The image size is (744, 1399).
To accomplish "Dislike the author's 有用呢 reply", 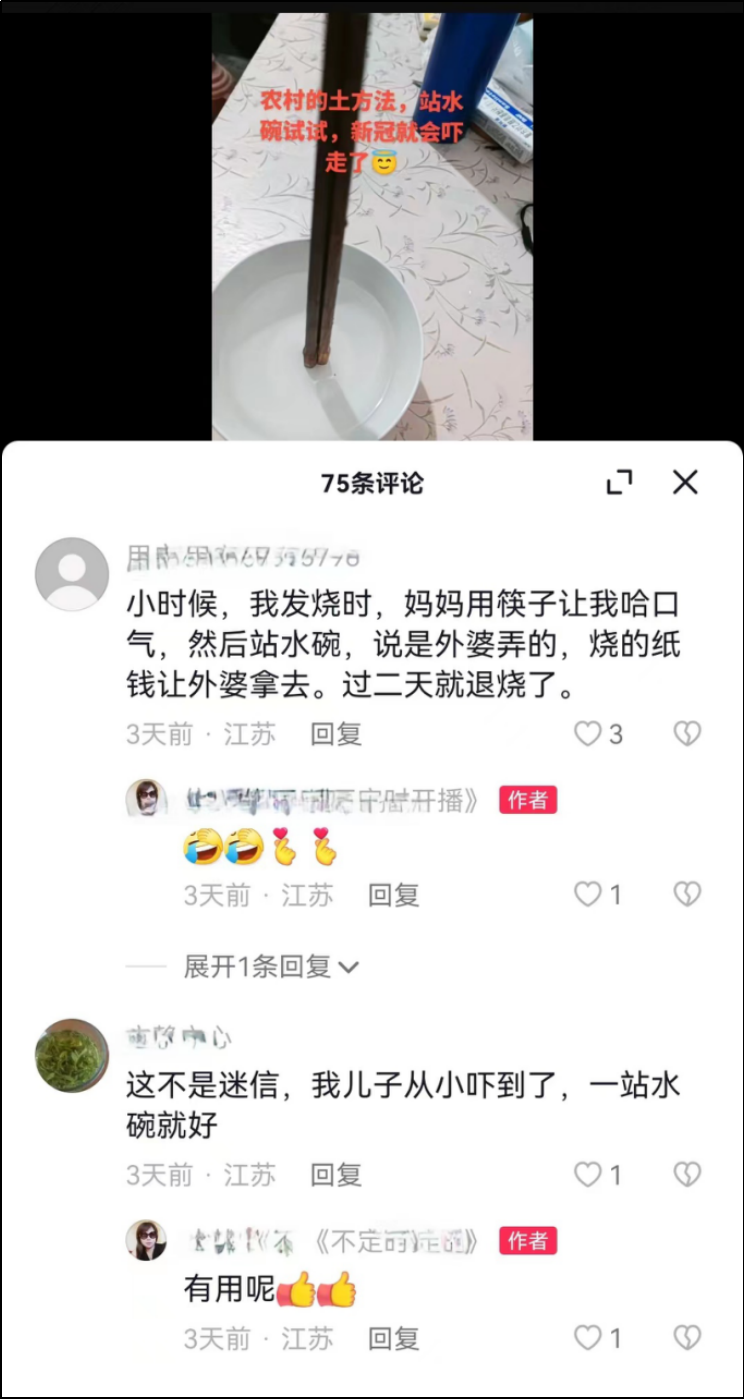I will [687, 1338].
